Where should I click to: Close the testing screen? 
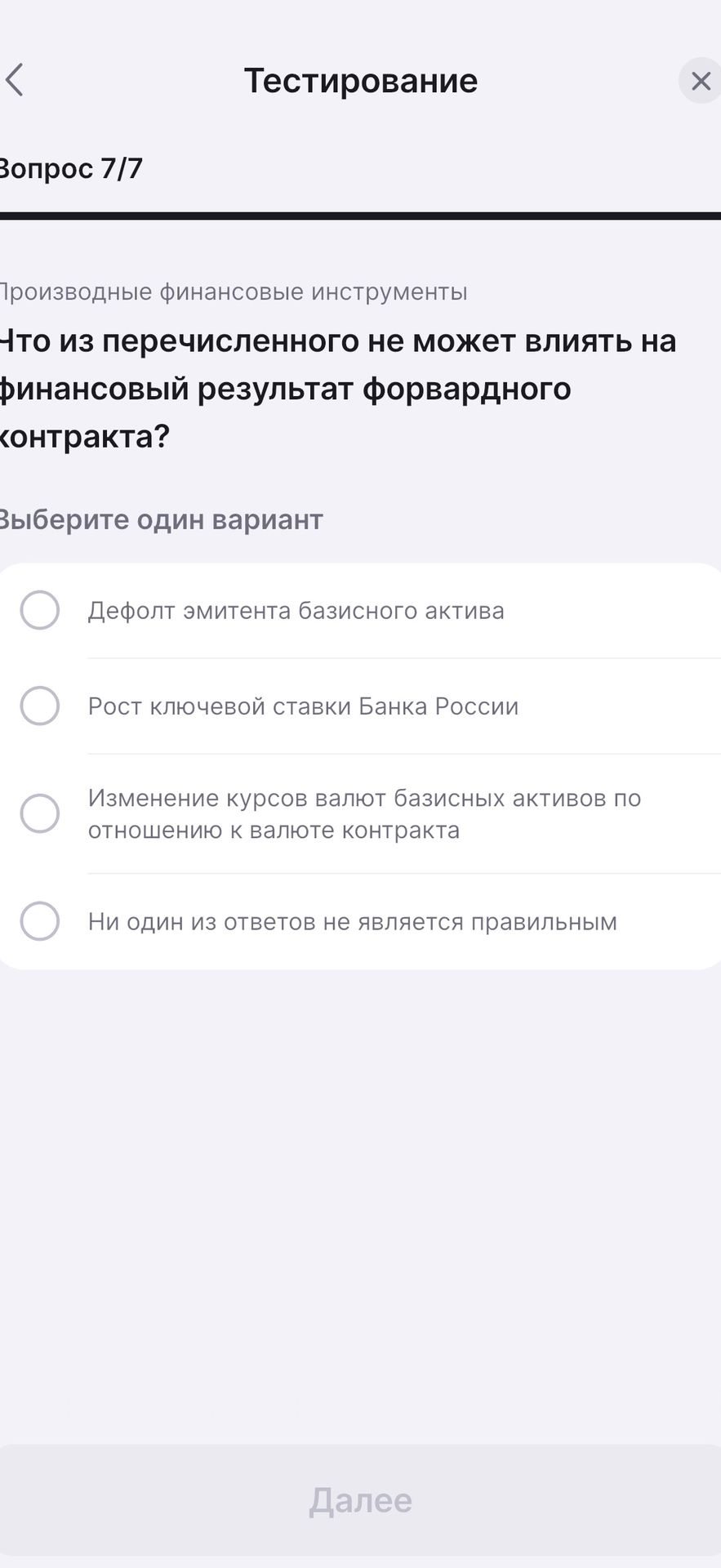point(700,81)
